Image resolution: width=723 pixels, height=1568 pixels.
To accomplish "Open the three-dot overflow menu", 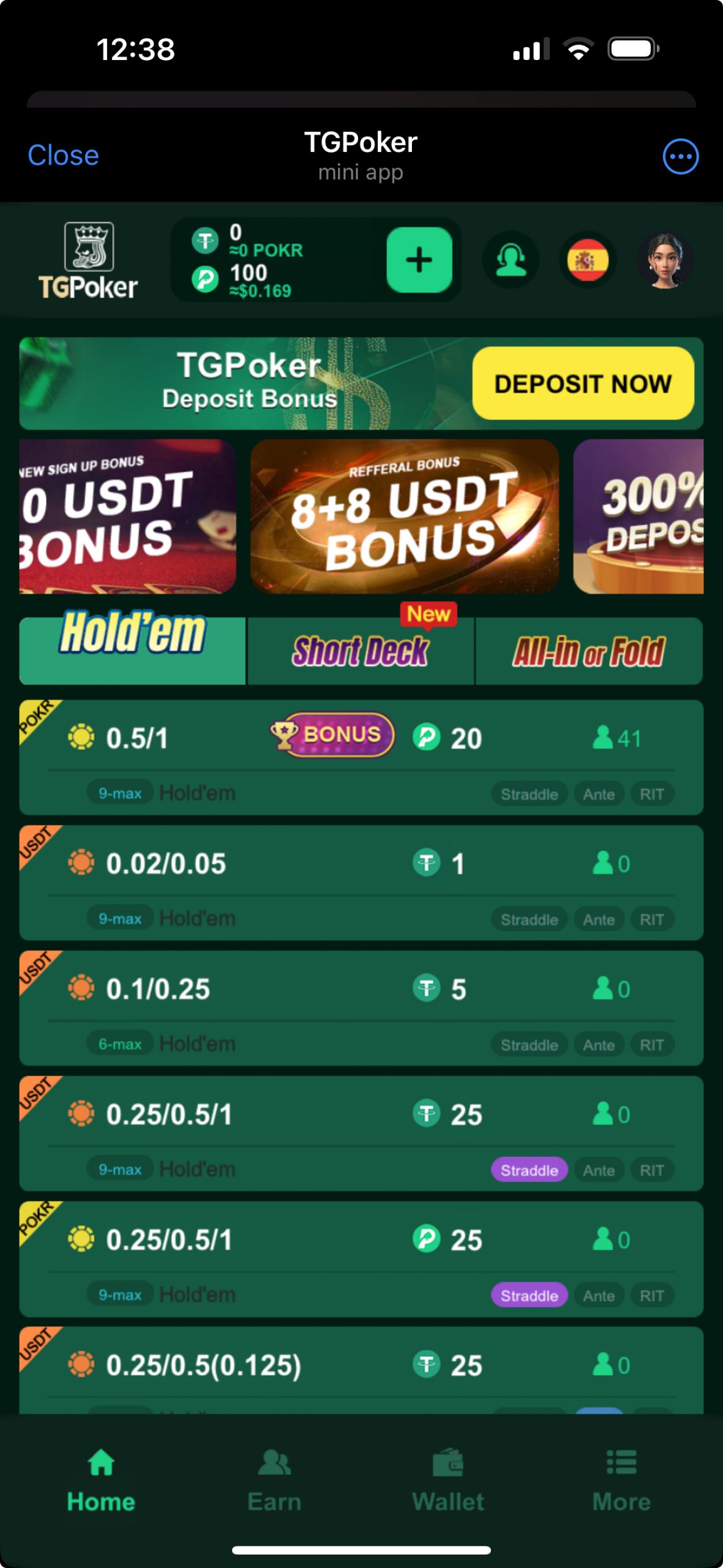I will [x=680, y=157].
